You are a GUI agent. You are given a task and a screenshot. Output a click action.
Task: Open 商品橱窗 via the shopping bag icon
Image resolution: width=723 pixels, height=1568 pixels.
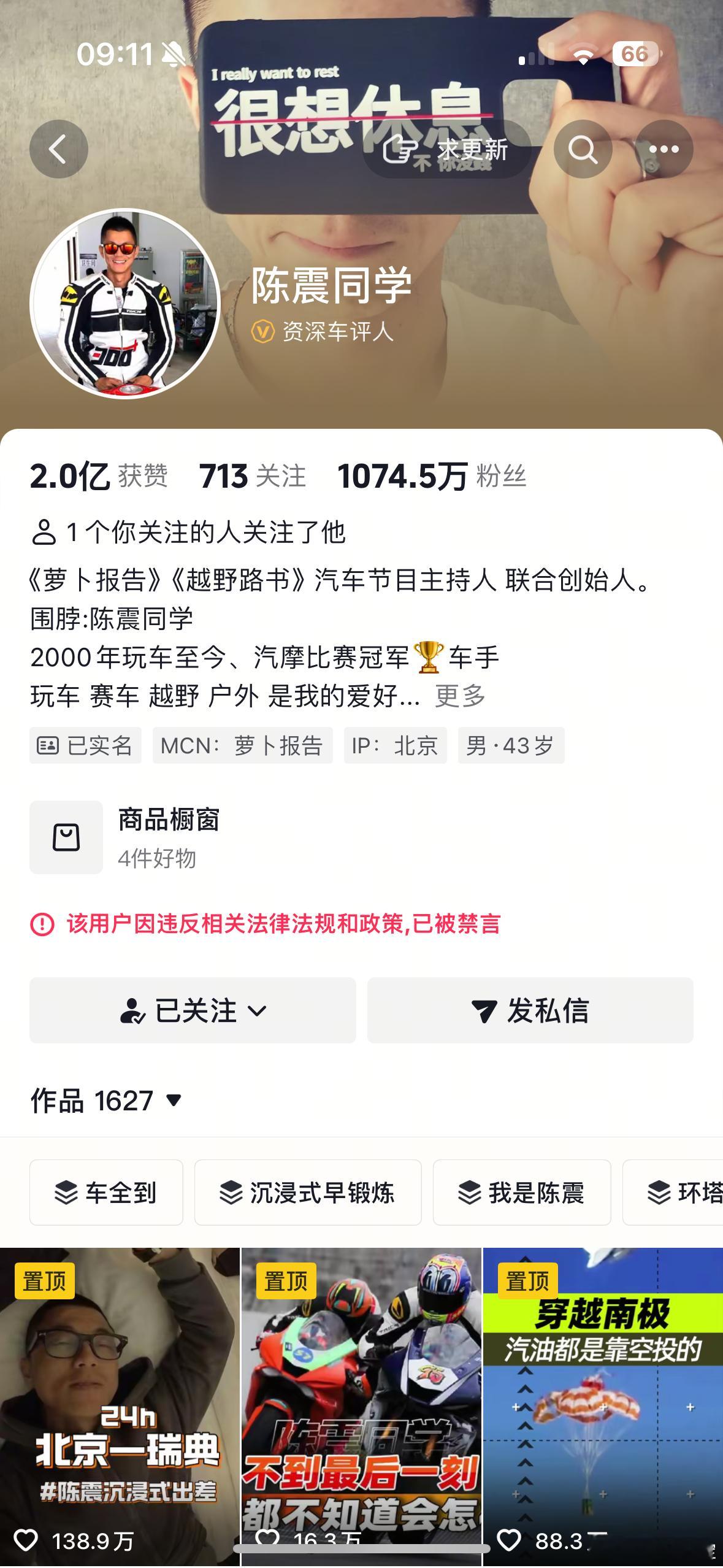65,837
